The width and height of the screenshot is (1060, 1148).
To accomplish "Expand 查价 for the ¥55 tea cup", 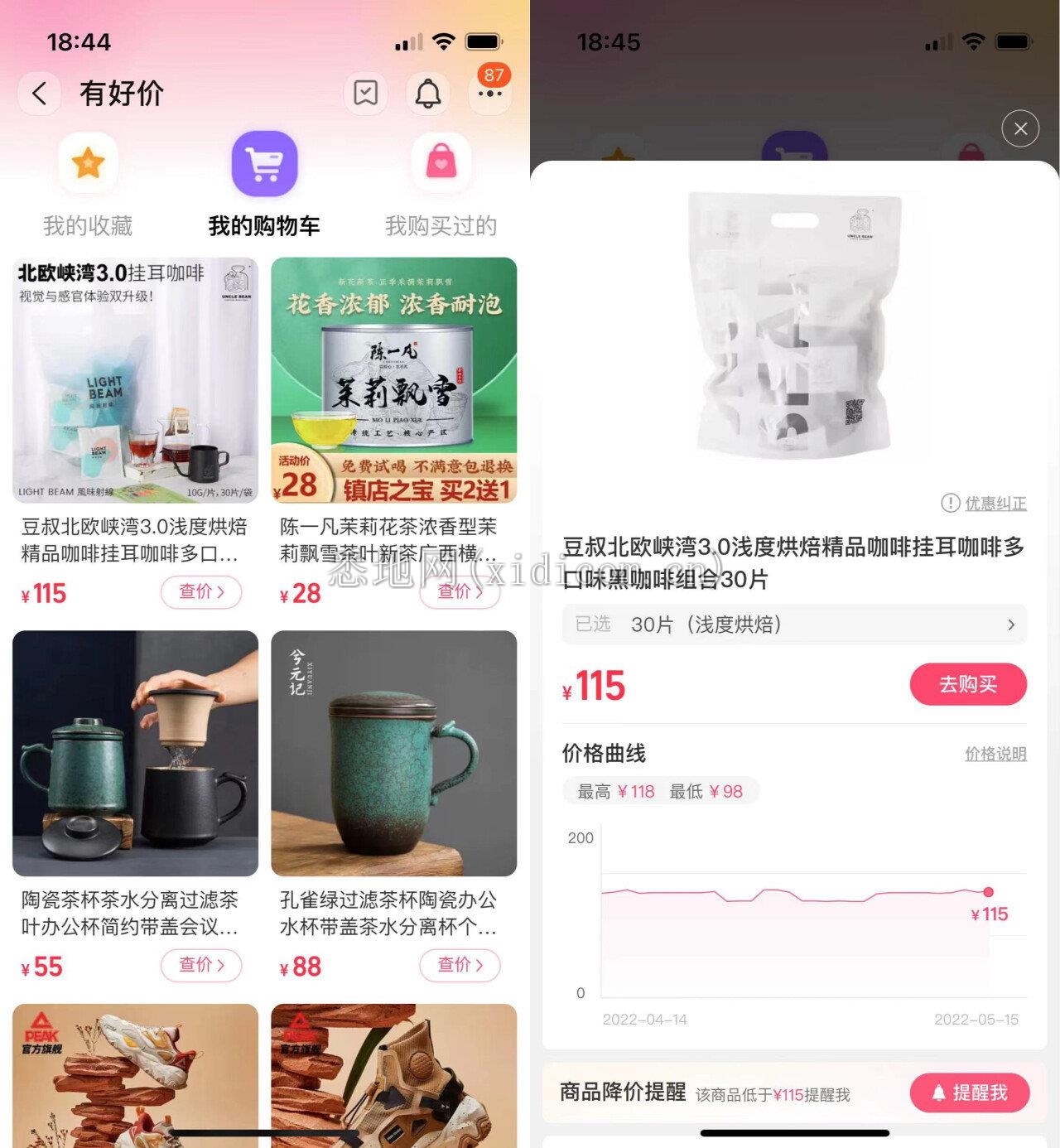I will tap(201, 966).
